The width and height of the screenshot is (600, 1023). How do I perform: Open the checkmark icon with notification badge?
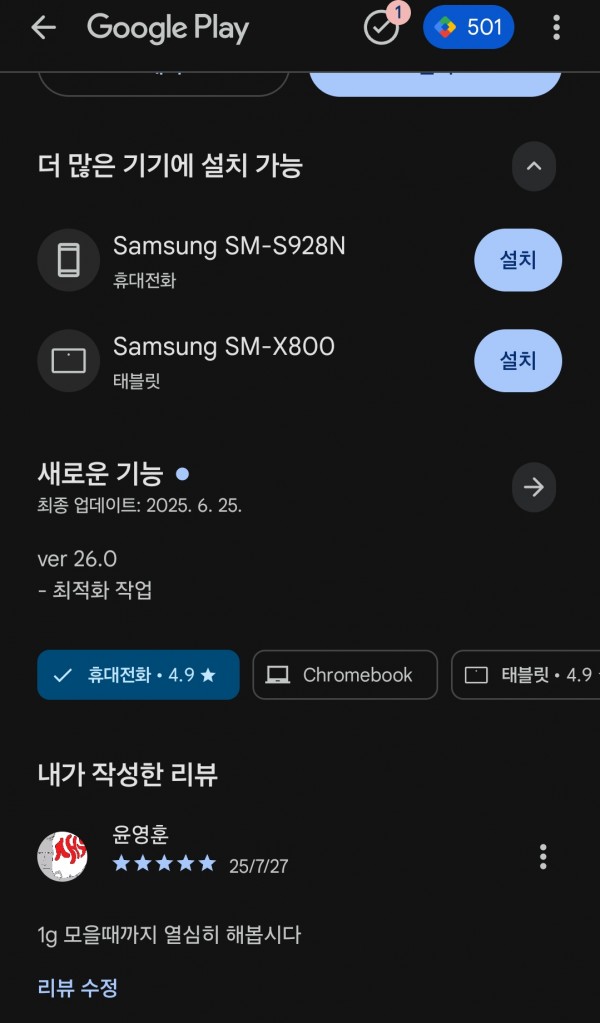tap(382, 26)
